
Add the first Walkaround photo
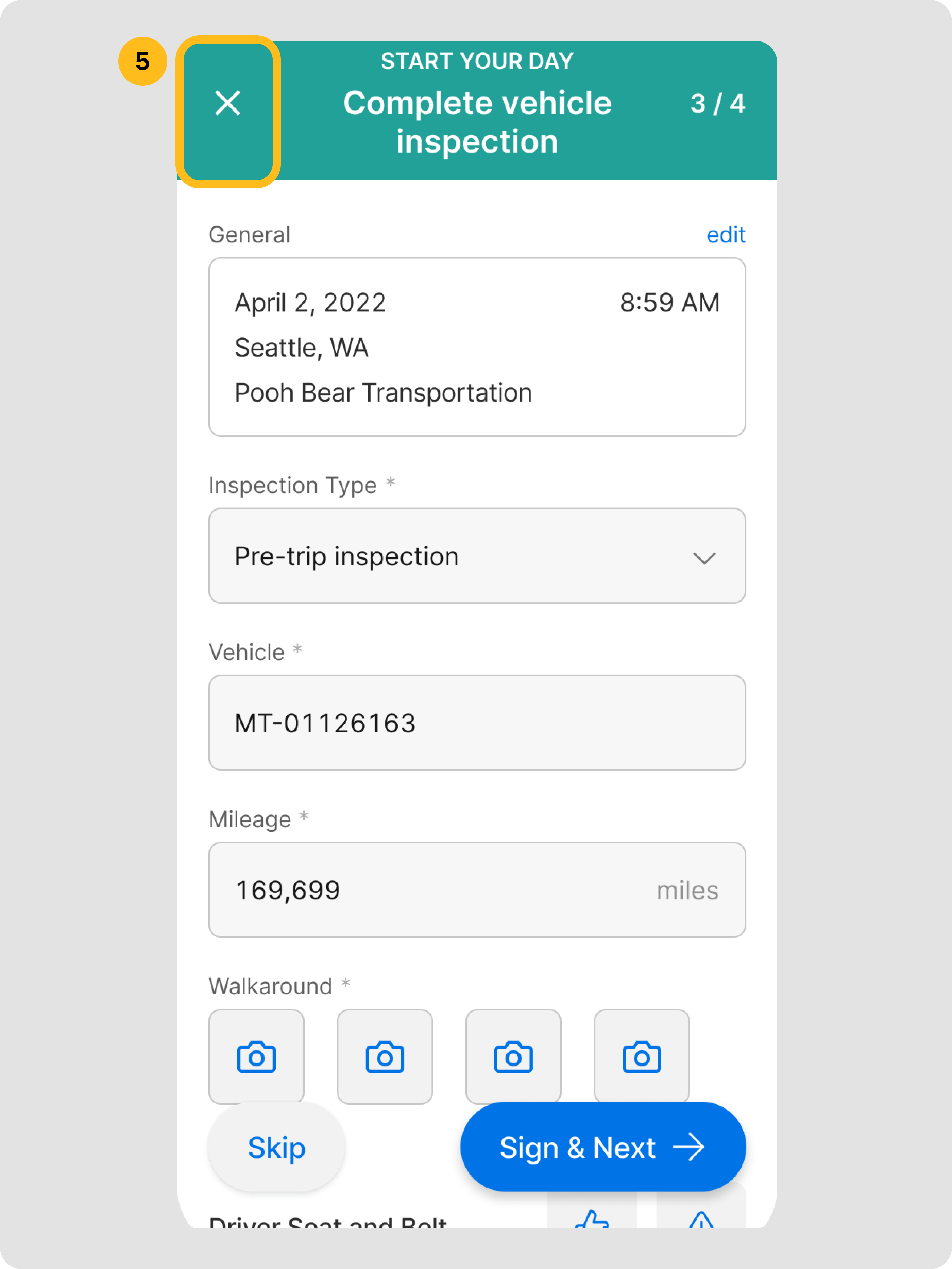(256, 1056)
